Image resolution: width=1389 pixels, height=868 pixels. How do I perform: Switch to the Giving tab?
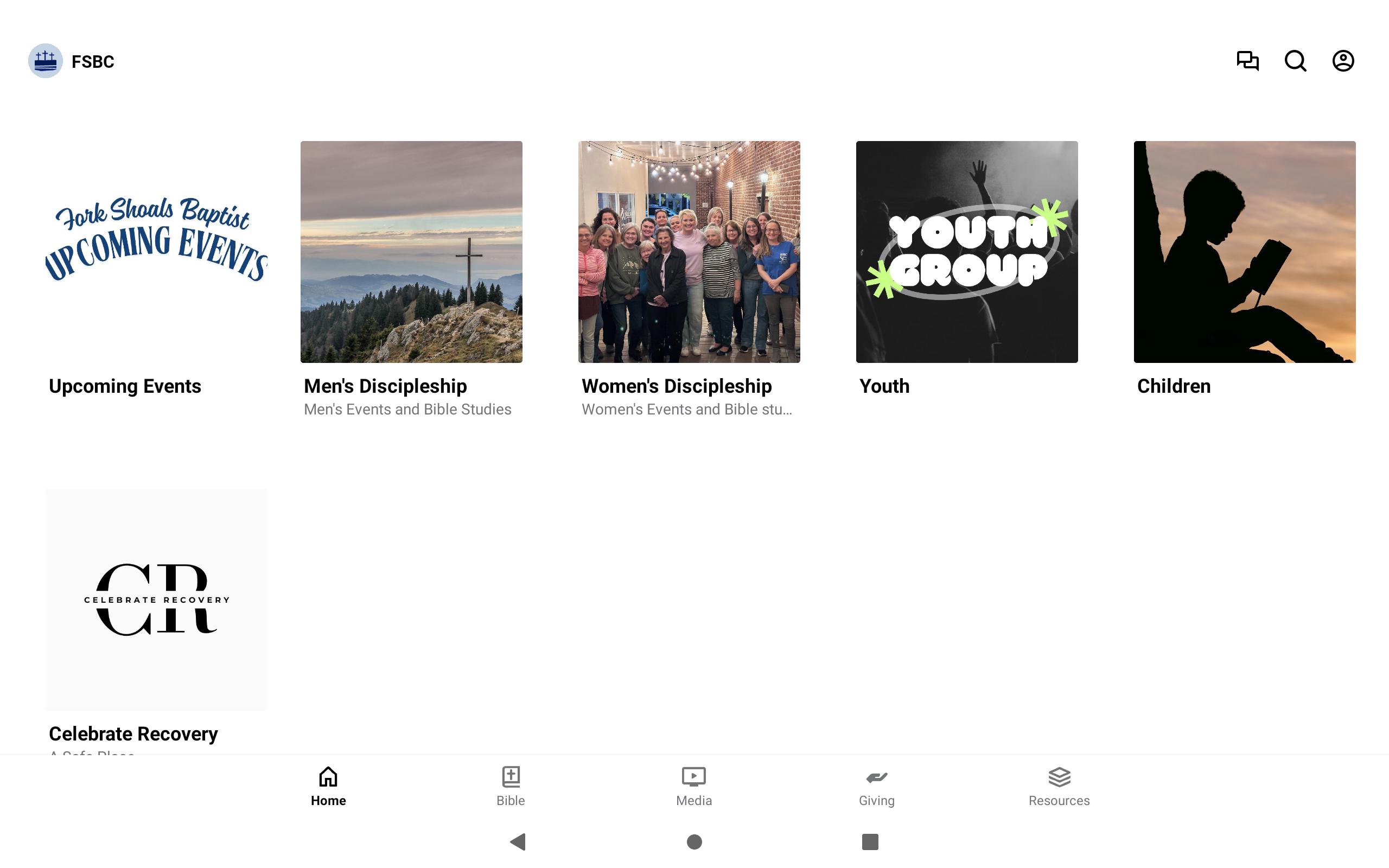coord(876,786)
